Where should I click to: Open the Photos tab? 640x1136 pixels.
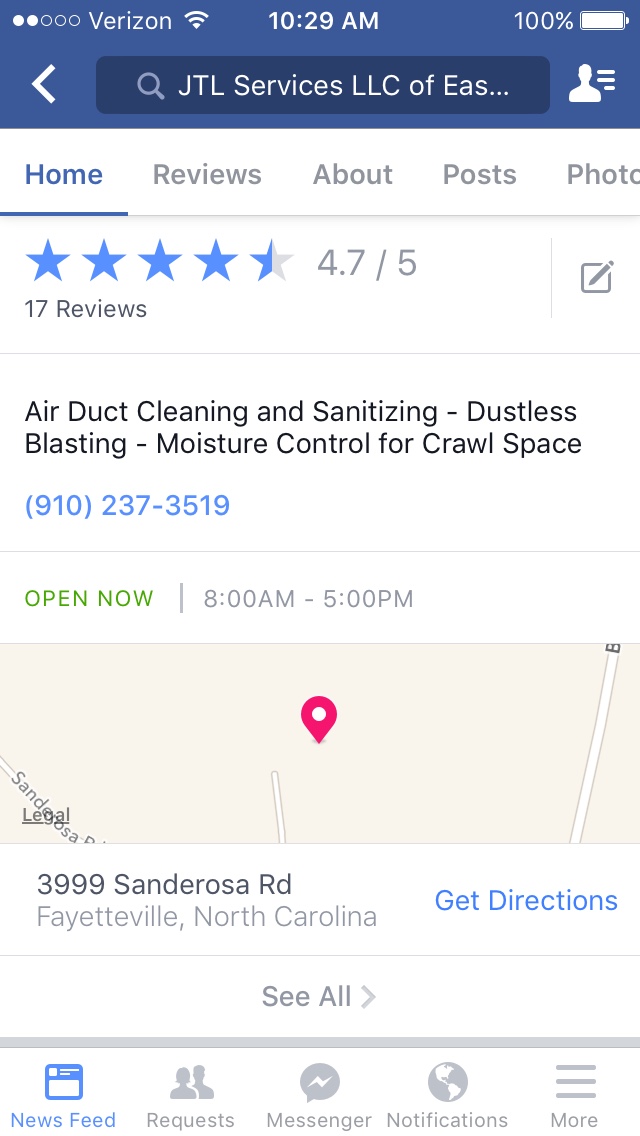click(x=602, y=175)
